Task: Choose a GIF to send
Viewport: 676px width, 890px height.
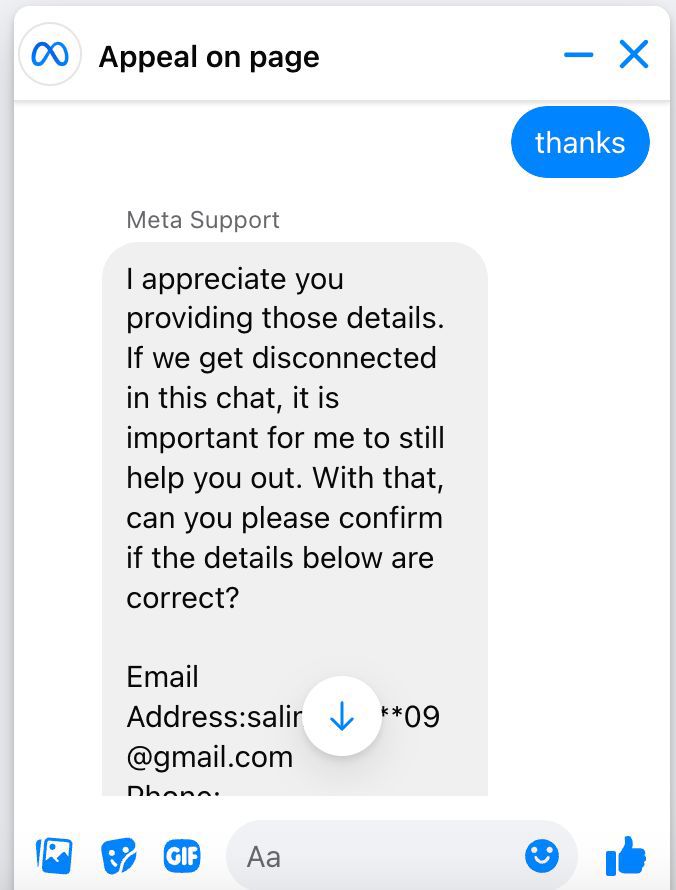Action: (x=182, y=855)
